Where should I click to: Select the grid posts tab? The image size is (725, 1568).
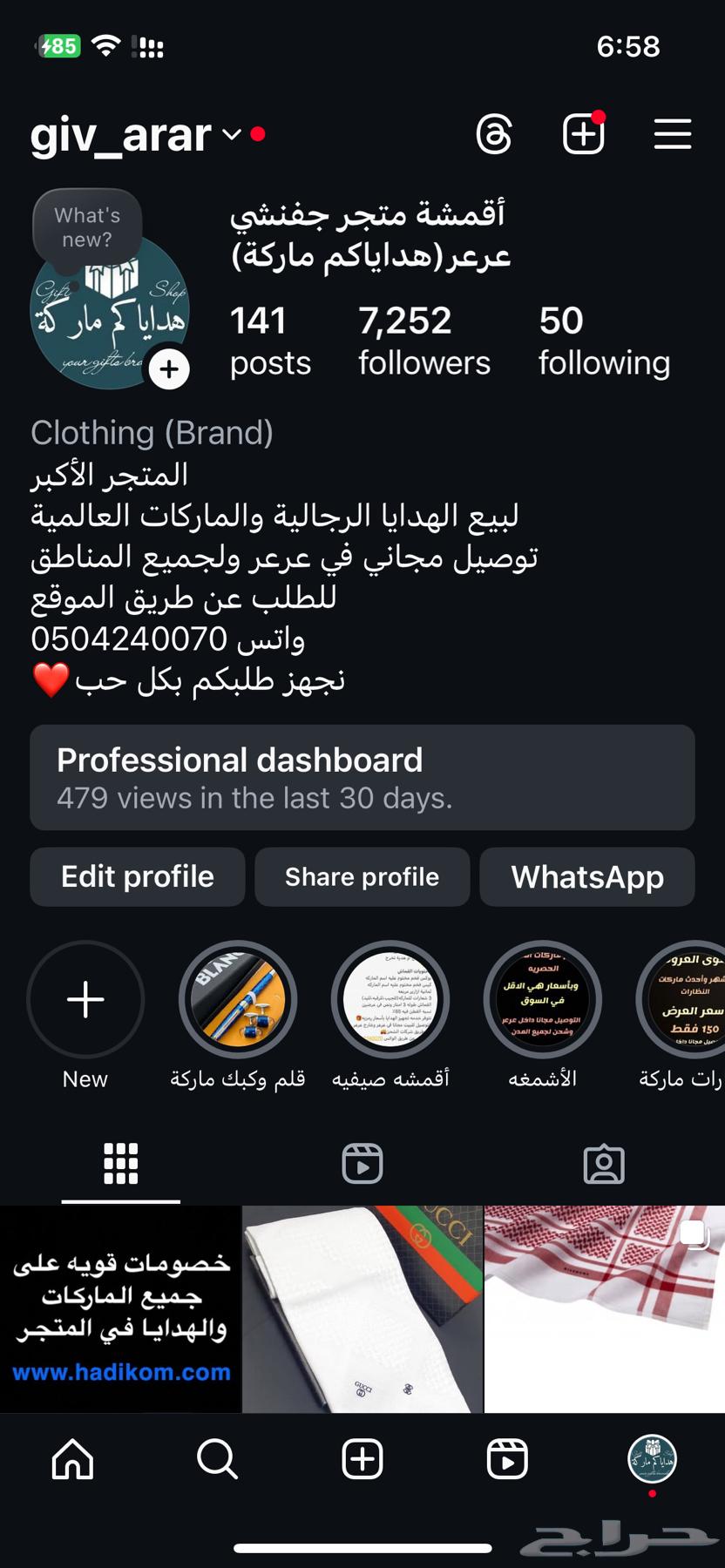pyautogui.click(x=120, y=1163)
